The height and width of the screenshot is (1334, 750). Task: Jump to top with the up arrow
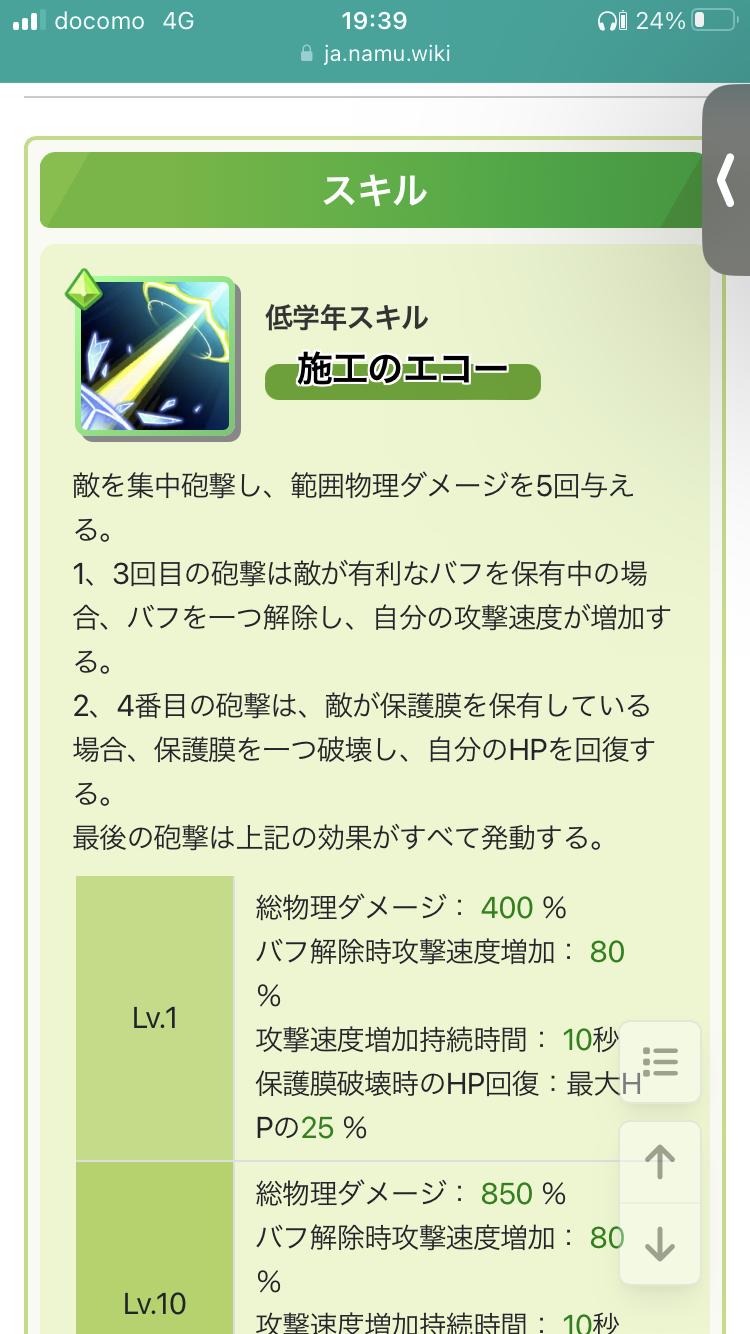660,1162
